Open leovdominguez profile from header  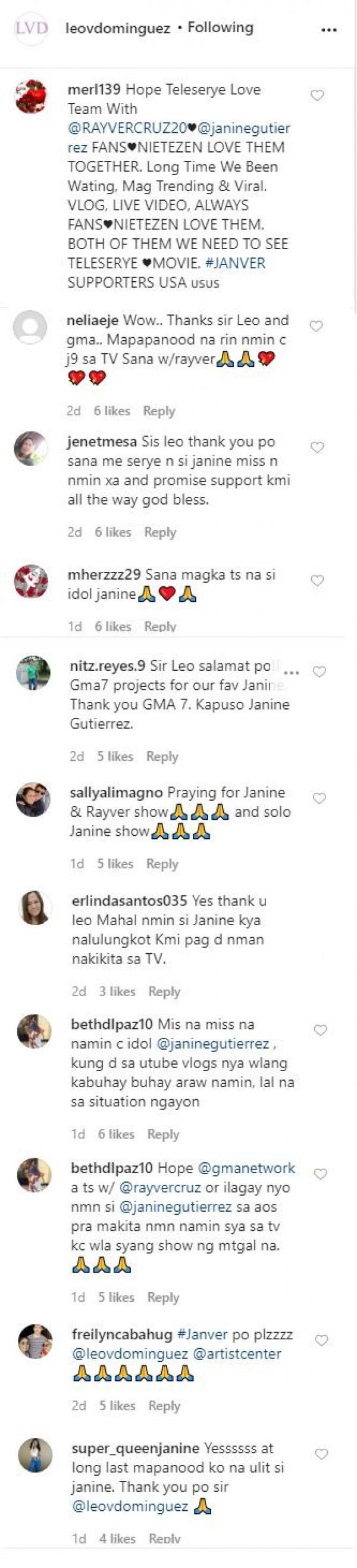(117, 28)
